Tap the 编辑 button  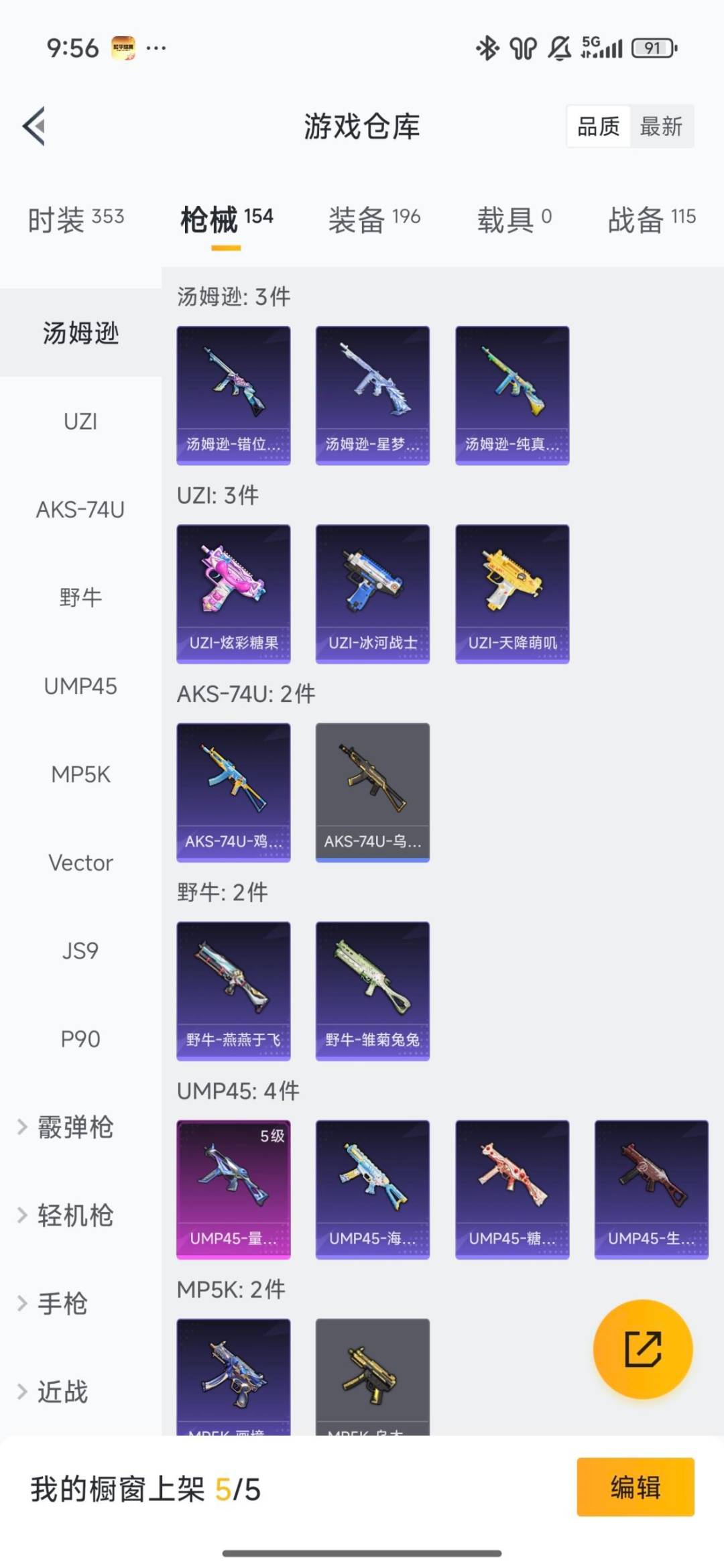(x=635, y=1487)
